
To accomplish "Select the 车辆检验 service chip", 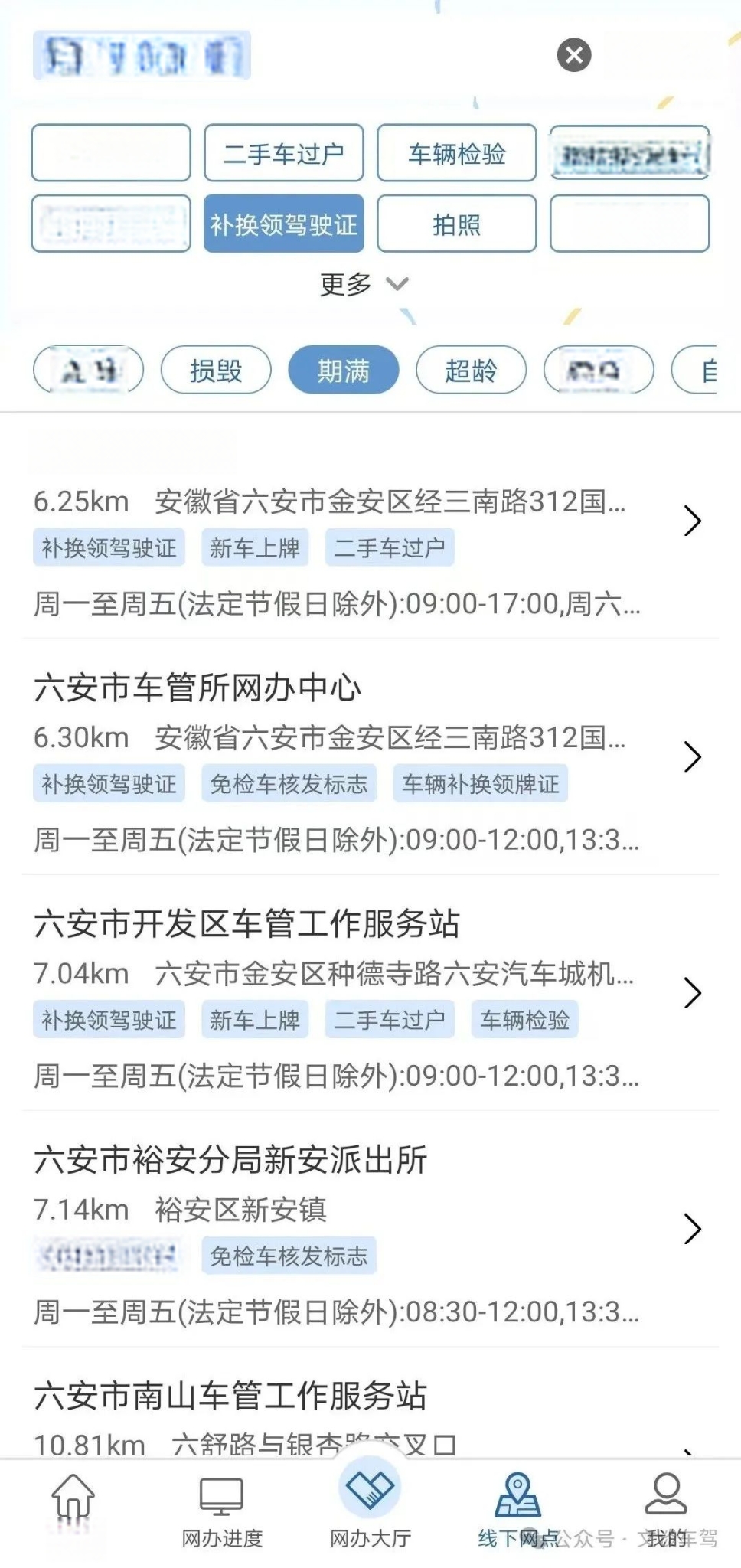I will (457, 153).
